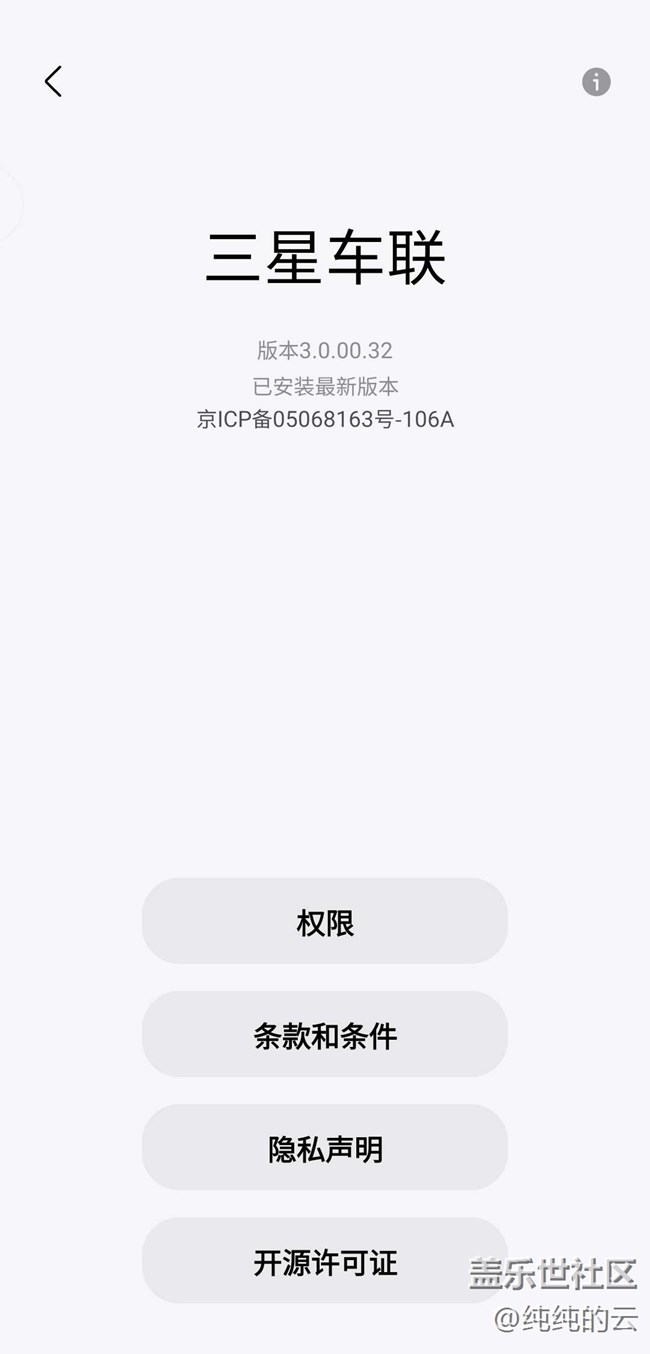This screenshot has height=1354, width=650.
Task: Show 开源许可证 open source licenses
Action: pos(325,1260)
